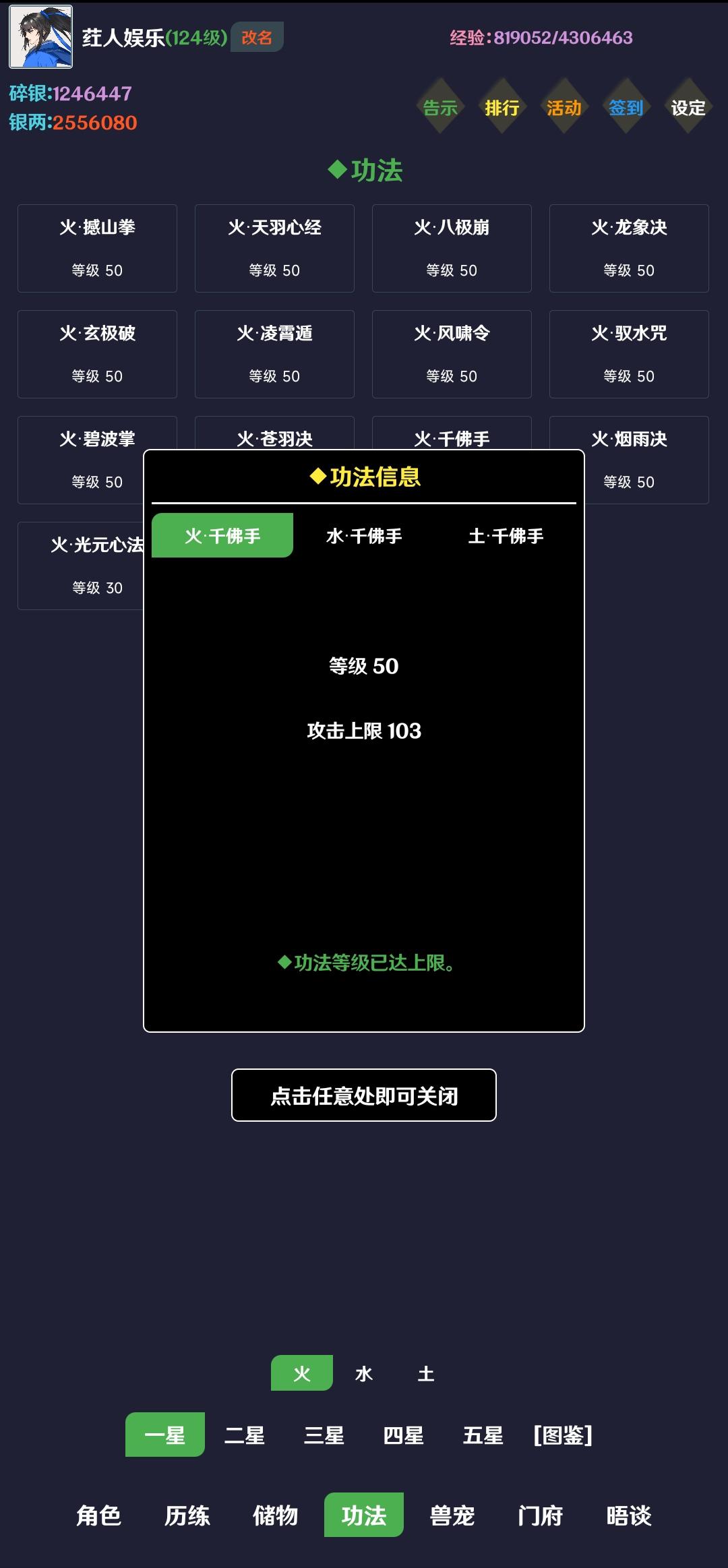This screenshot has height=1568, width=728.
Task: Switch to the 土·千佛手 tab
Action: pyautogui.click(x=506, y=536)
